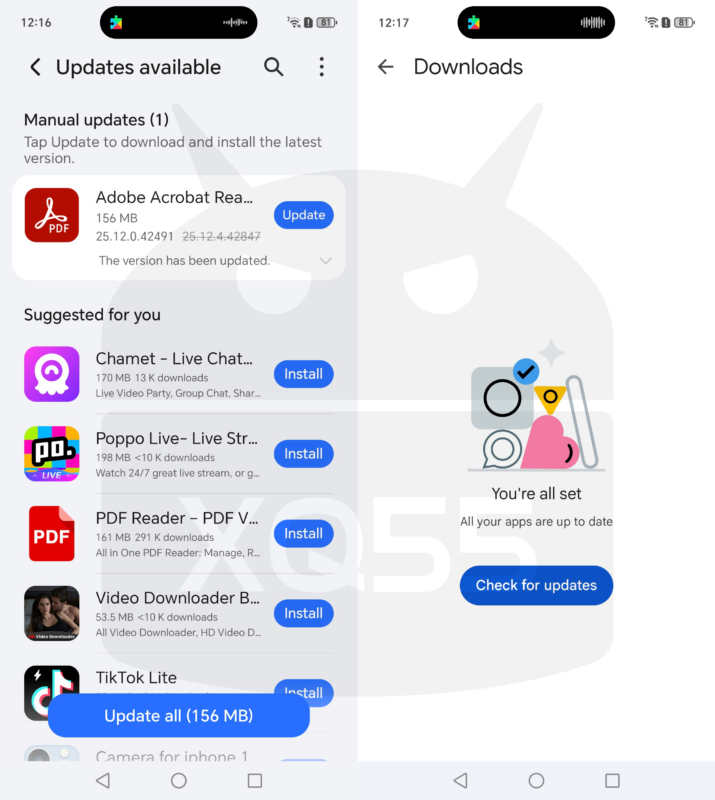Open the three-dot overflow menu
This screenshot has width=715, height=800.
(321, 67)
